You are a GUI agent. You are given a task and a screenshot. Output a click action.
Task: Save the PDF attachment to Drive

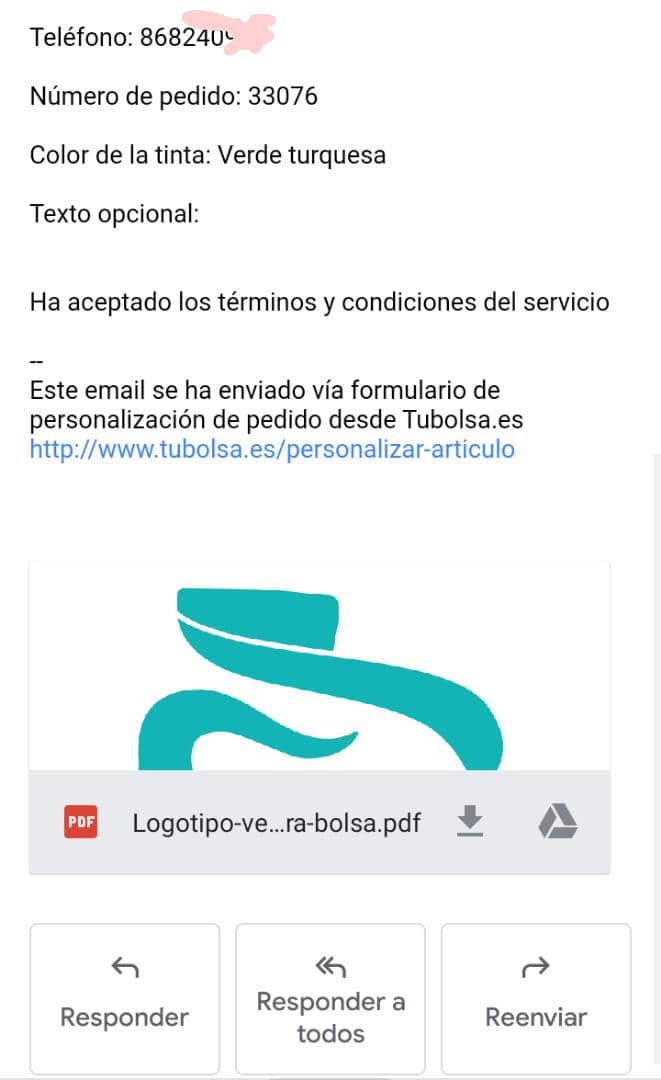(558, 821)
